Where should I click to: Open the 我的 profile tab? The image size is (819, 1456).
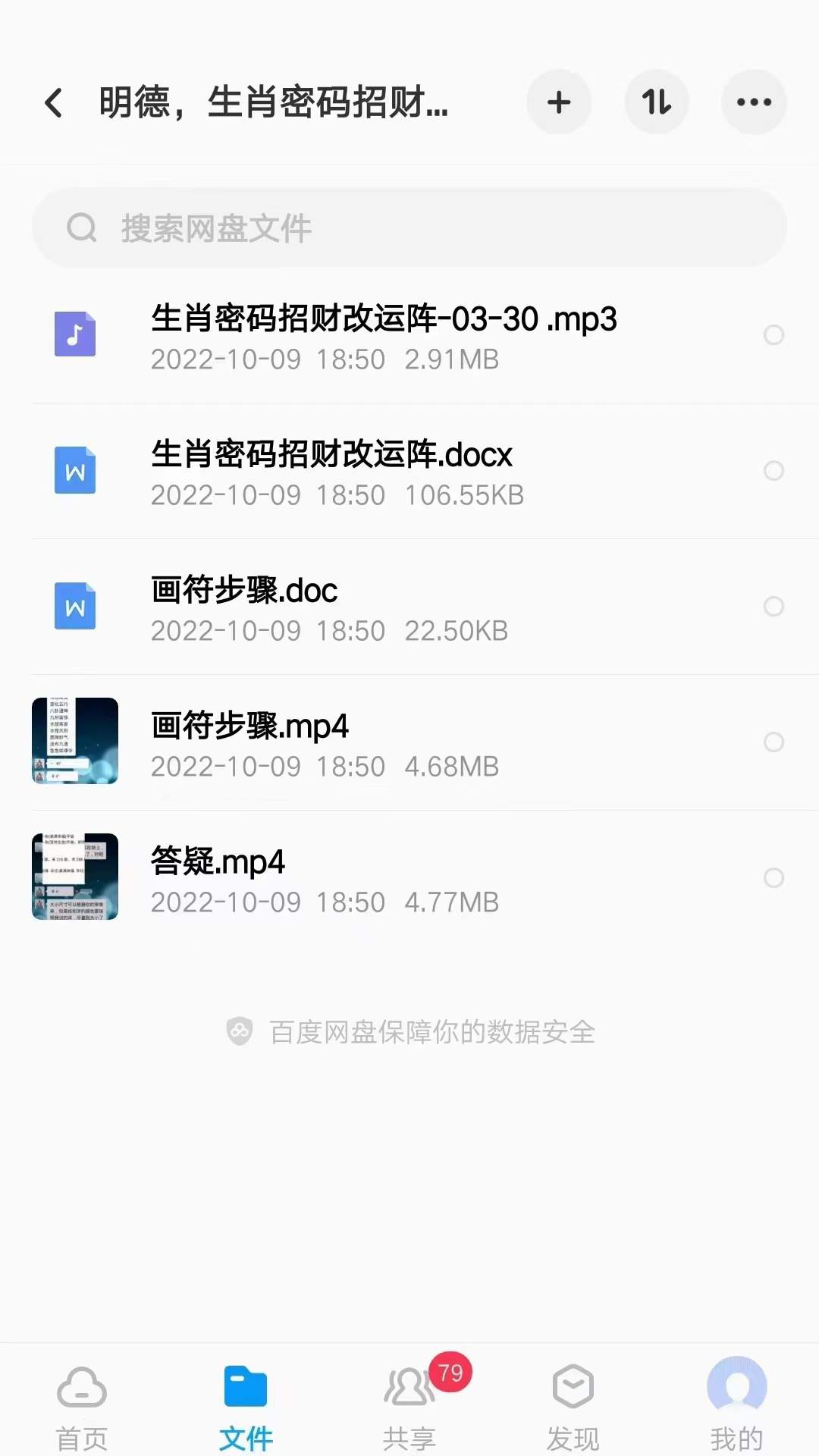tap(737, 1407)
